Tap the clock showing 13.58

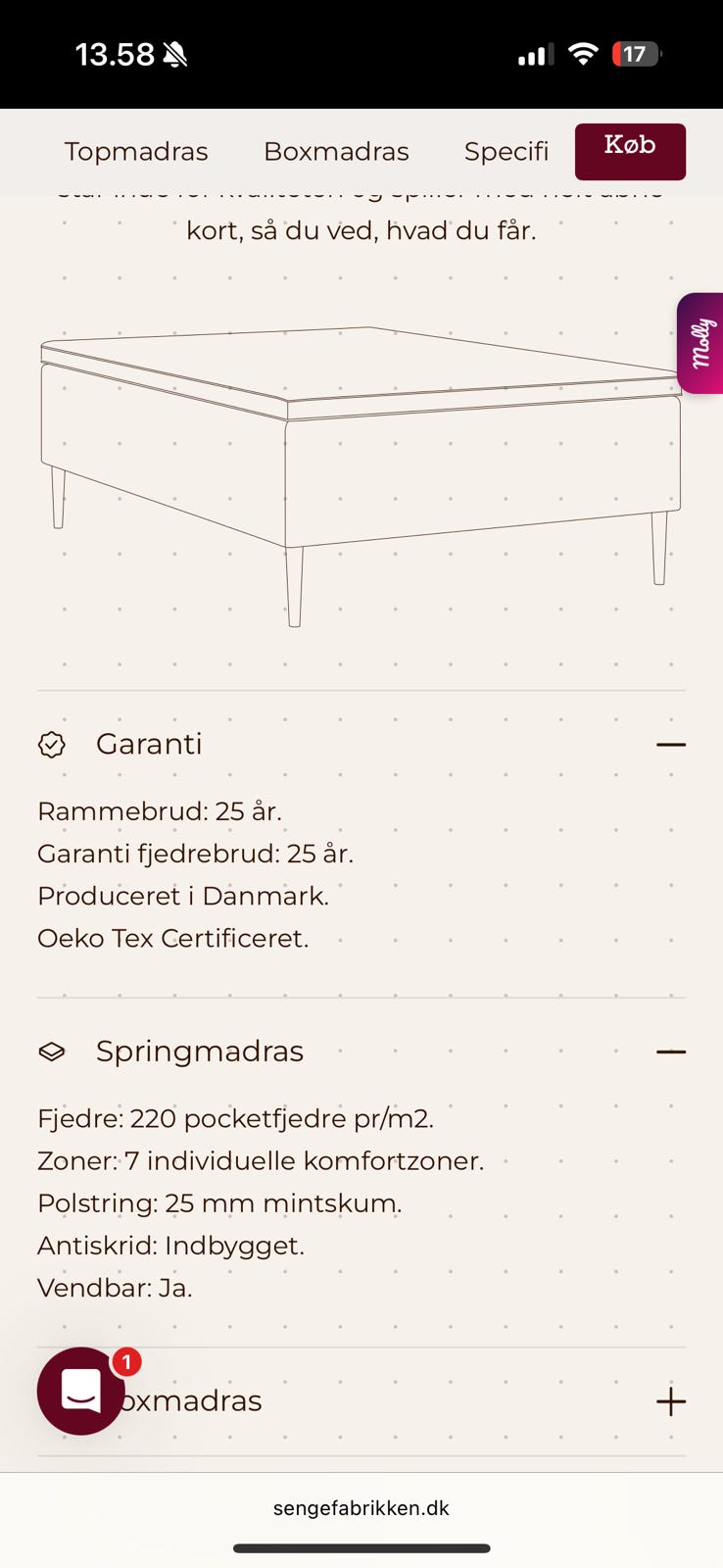pyautogui.click(x=118, y=54)
